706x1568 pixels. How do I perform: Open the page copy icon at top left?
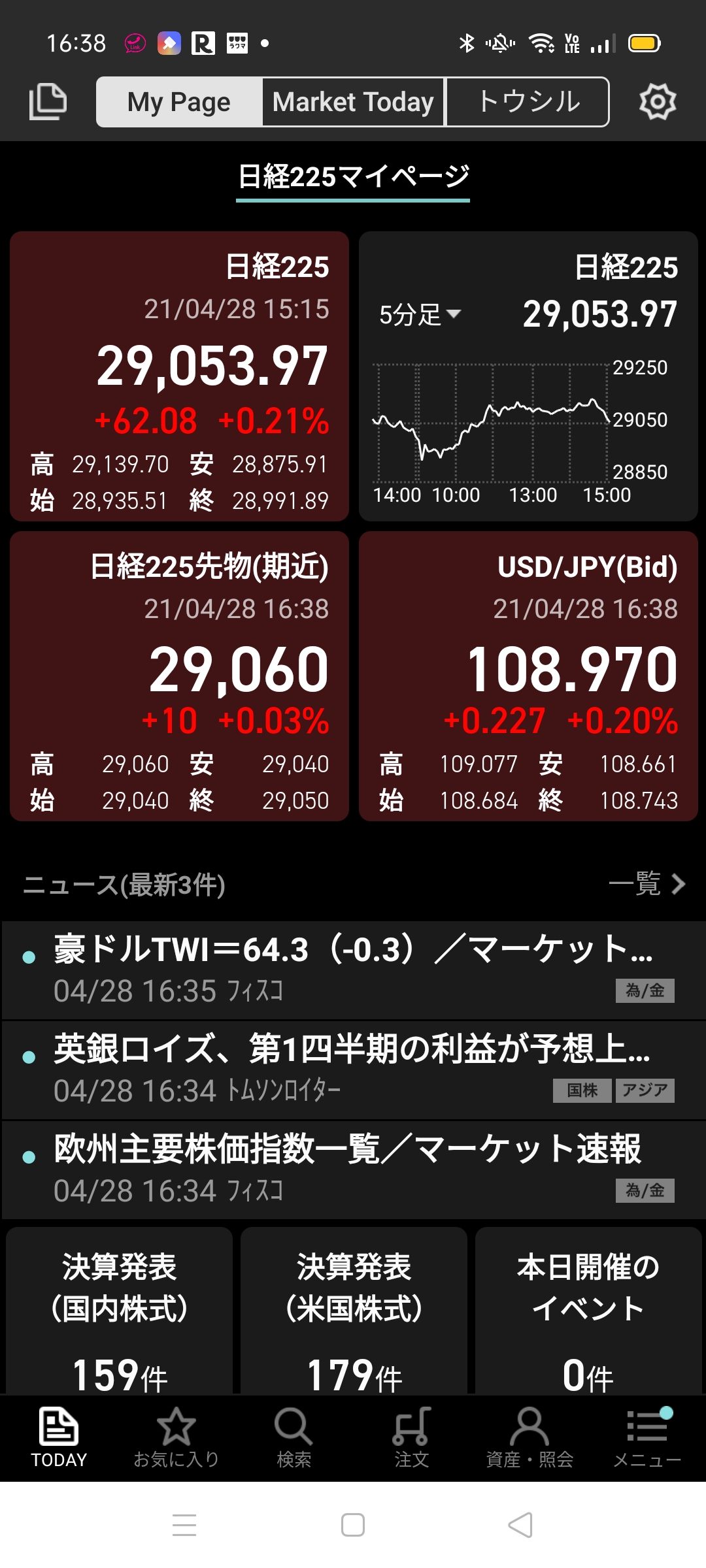point(48,101)
